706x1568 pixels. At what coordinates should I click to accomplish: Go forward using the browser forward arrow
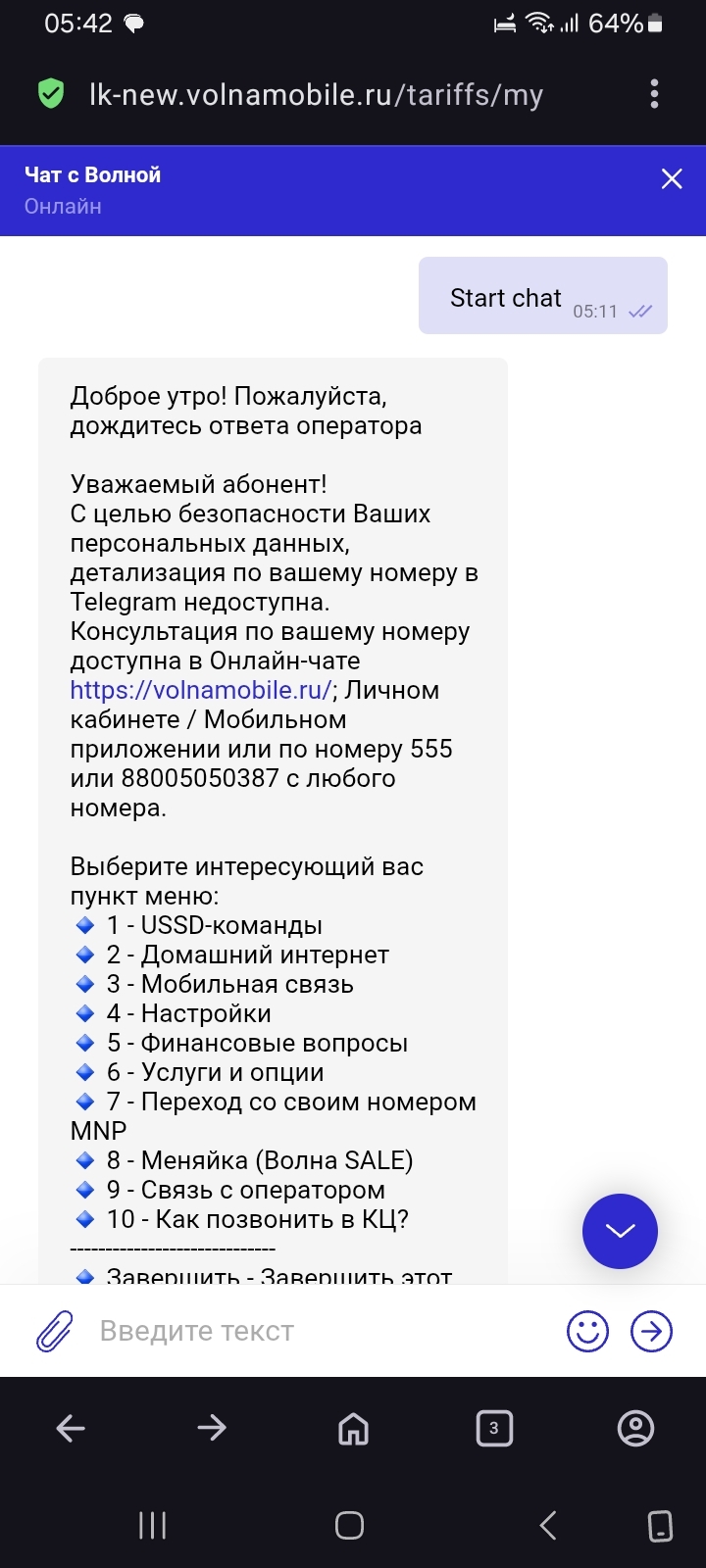[x=212, y=1429]
